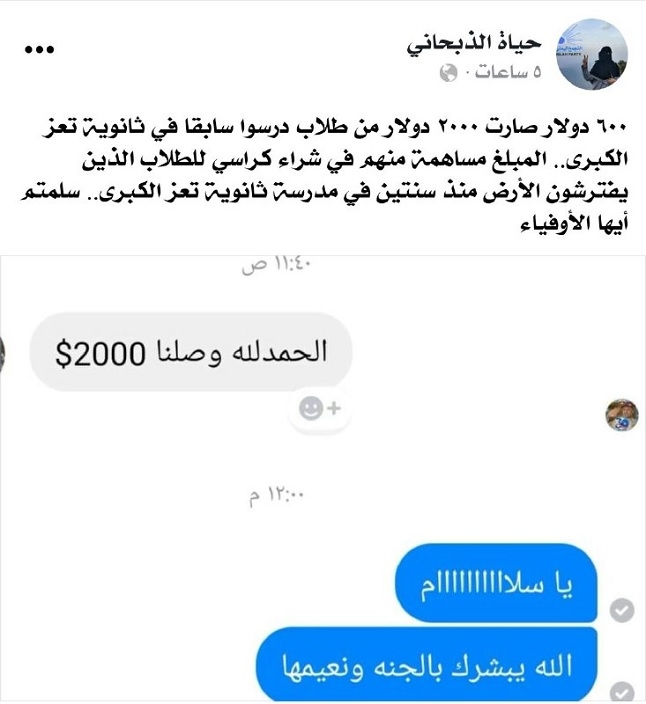
Task: Open the post's three-dot options menu
Action: [39, 49]
